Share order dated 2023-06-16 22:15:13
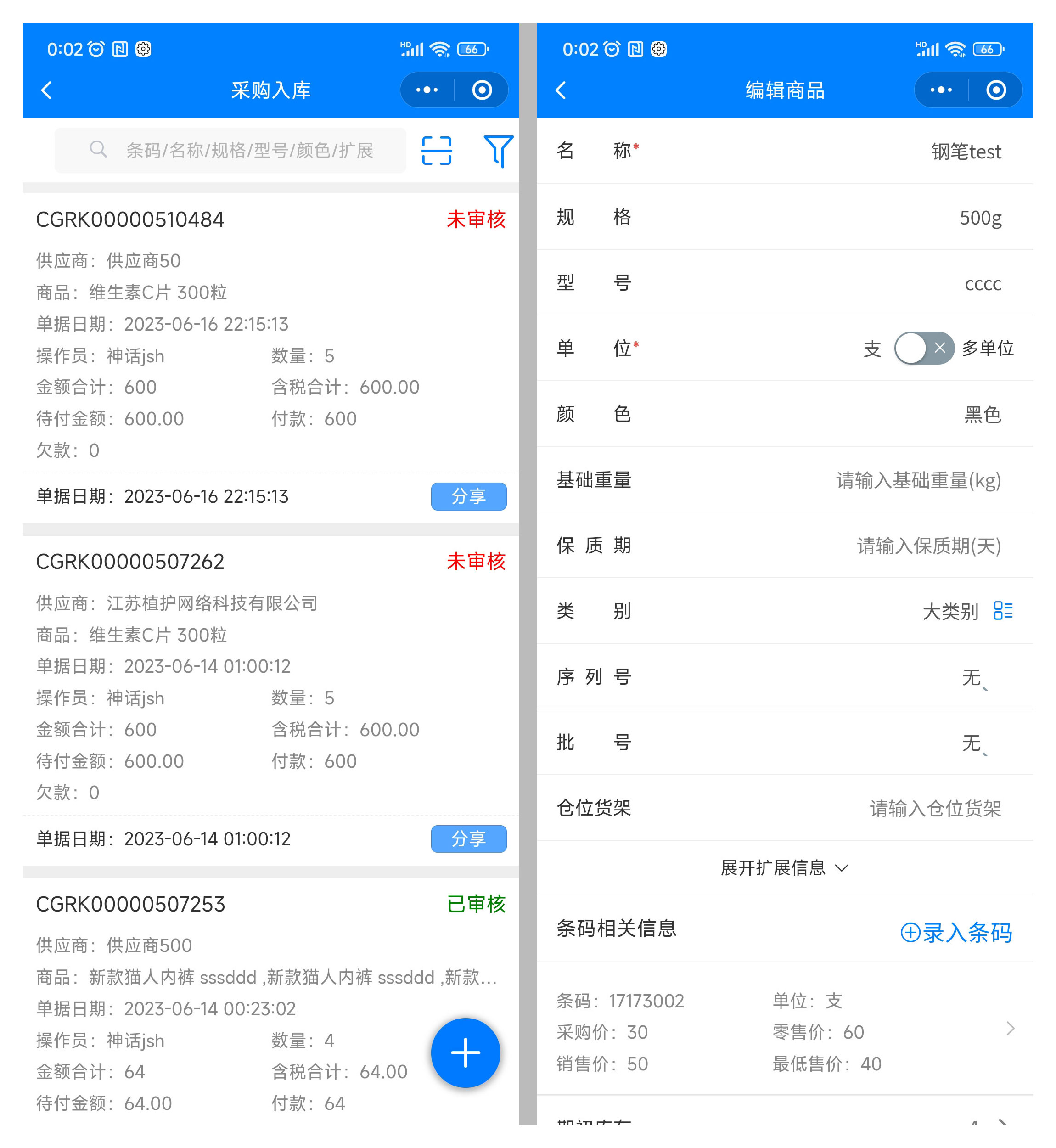 468,496
